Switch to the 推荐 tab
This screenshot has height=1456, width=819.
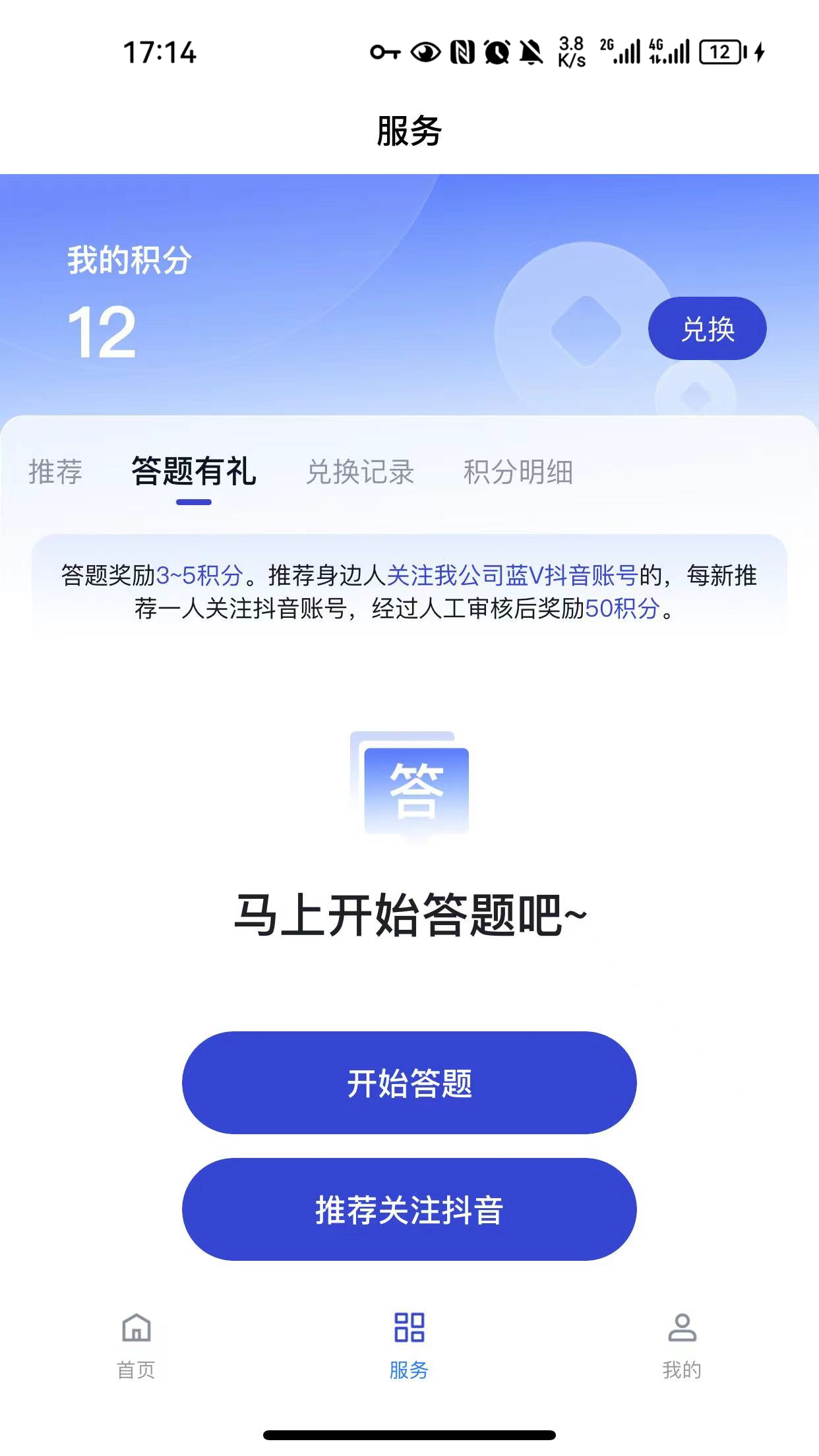point(55,472)
